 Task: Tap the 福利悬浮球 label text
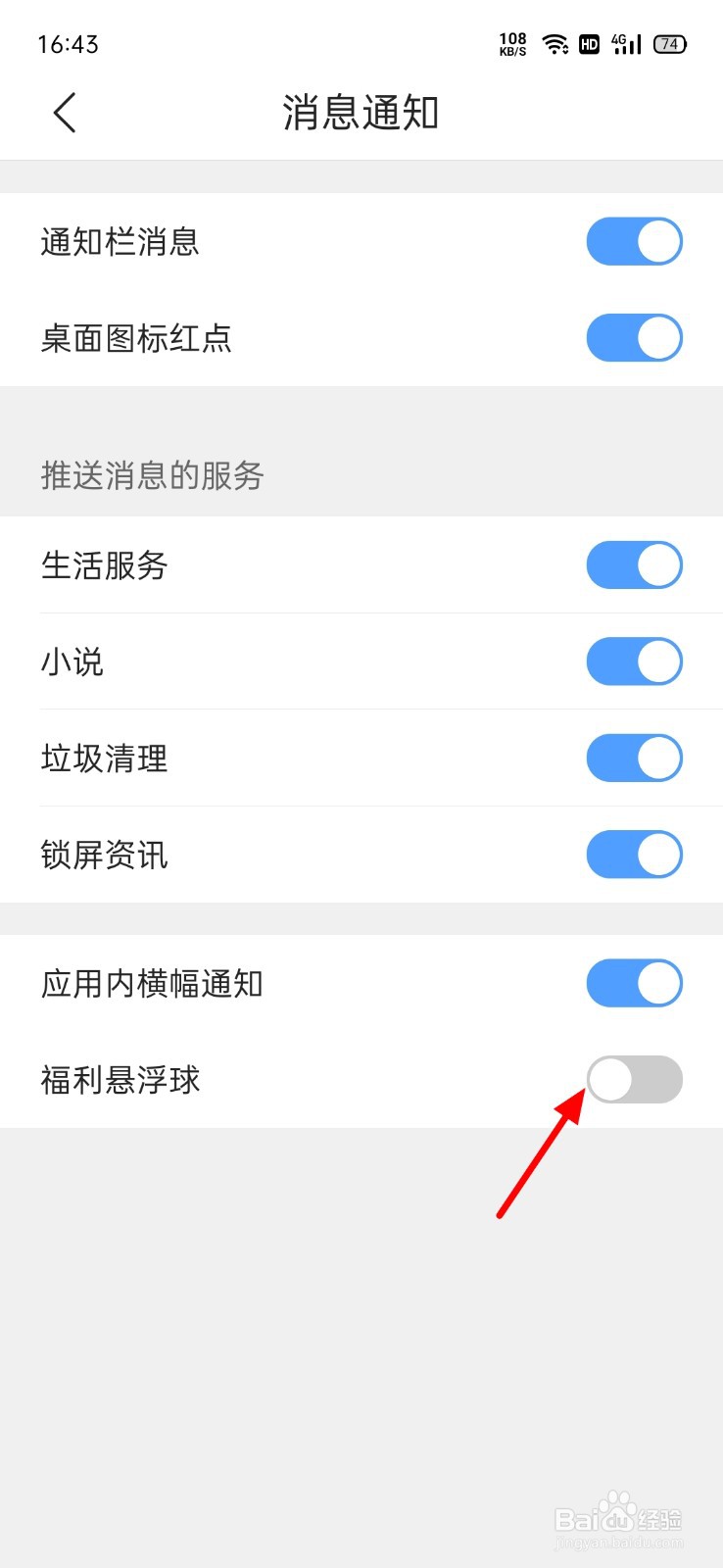[121, 1079]
